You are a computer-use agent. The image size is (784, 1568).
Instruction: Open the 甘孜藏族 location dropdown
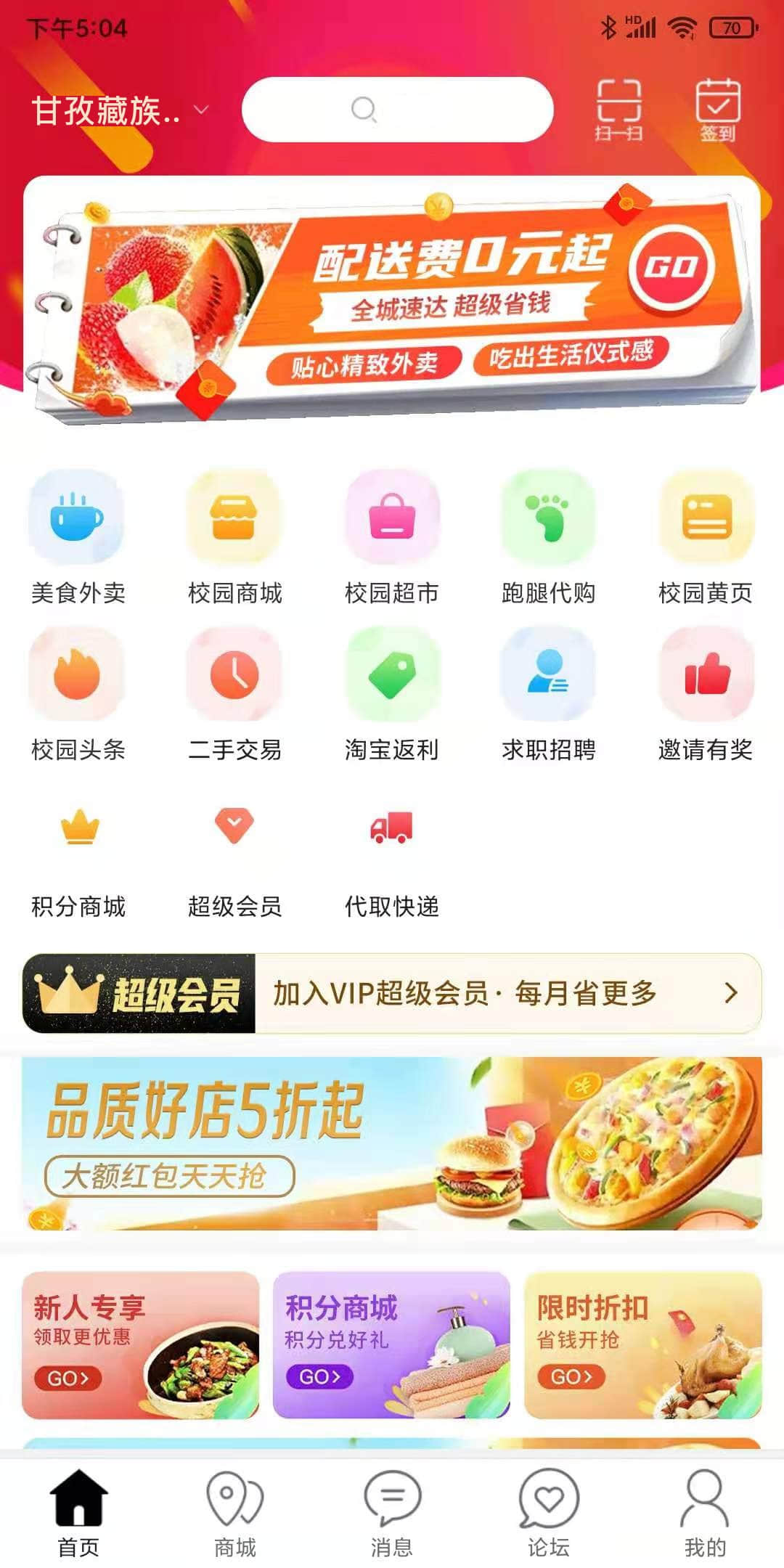(120, 111)
